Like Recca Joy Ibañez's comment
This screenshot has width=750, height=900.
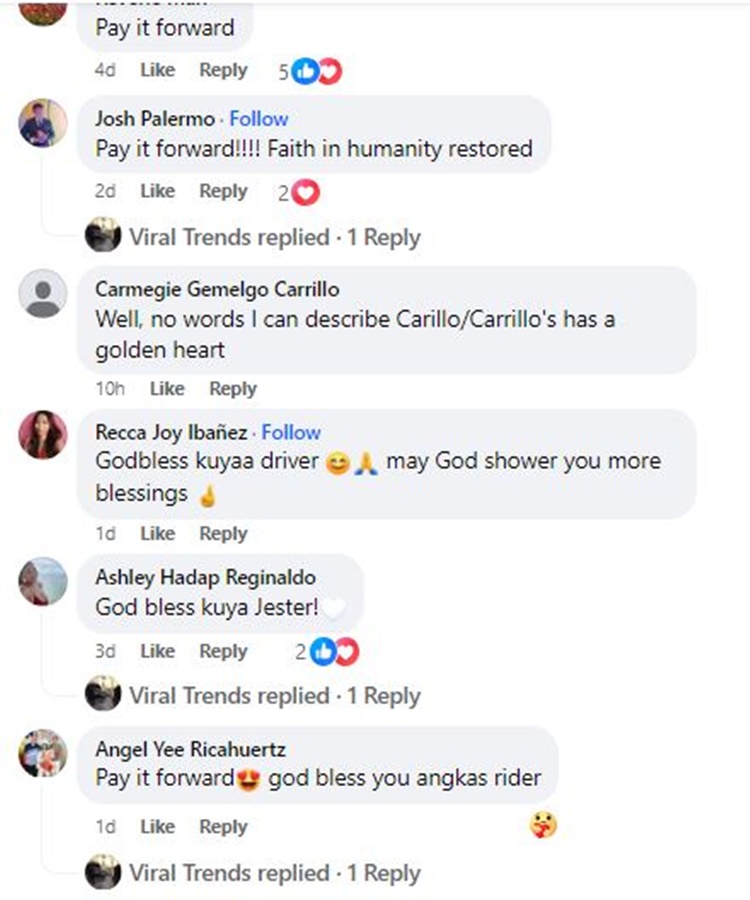tap(157, 534)
